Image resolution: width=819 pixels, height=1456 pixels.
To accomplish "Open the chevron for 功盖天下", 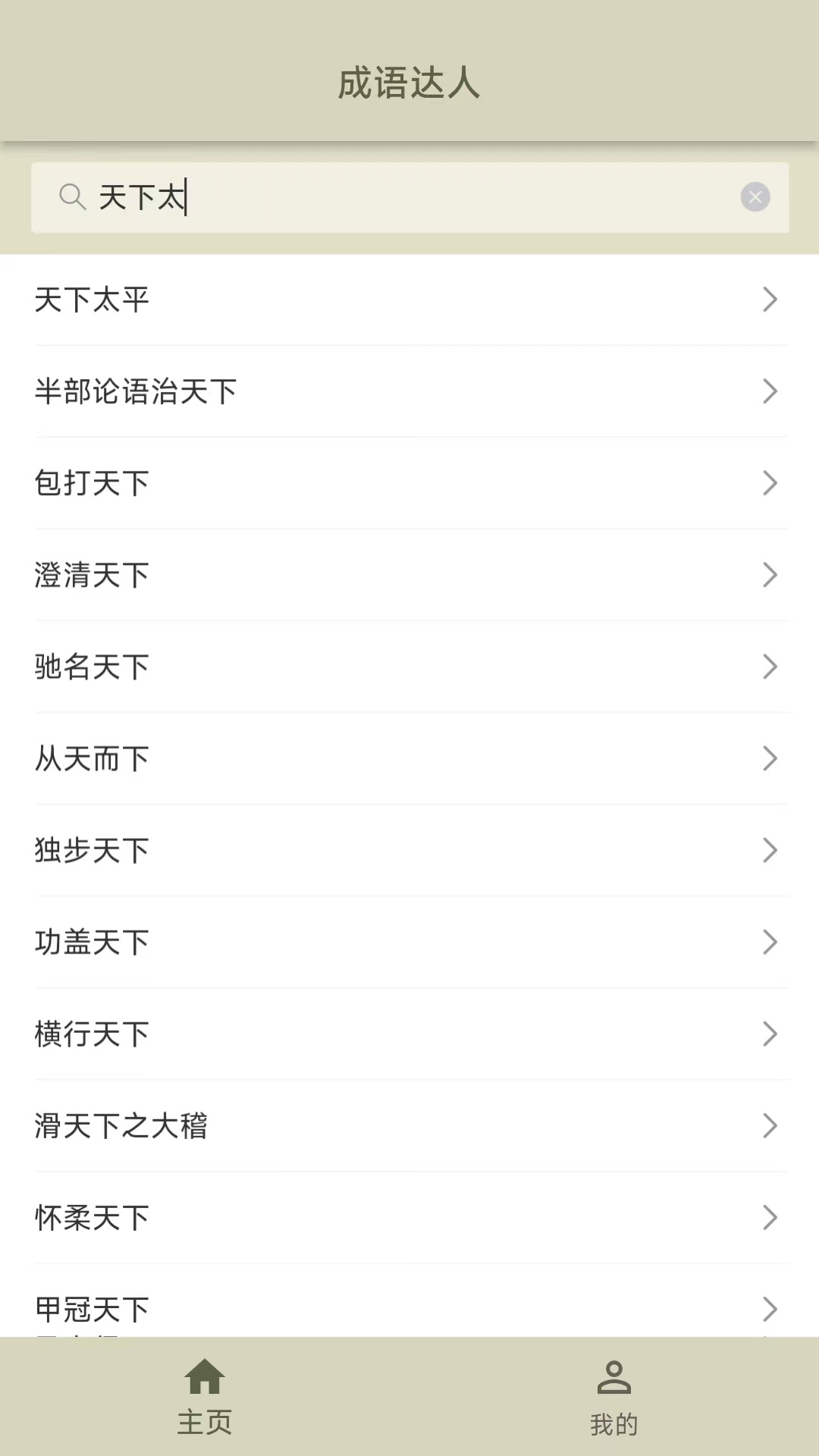I will click(770, 943).
